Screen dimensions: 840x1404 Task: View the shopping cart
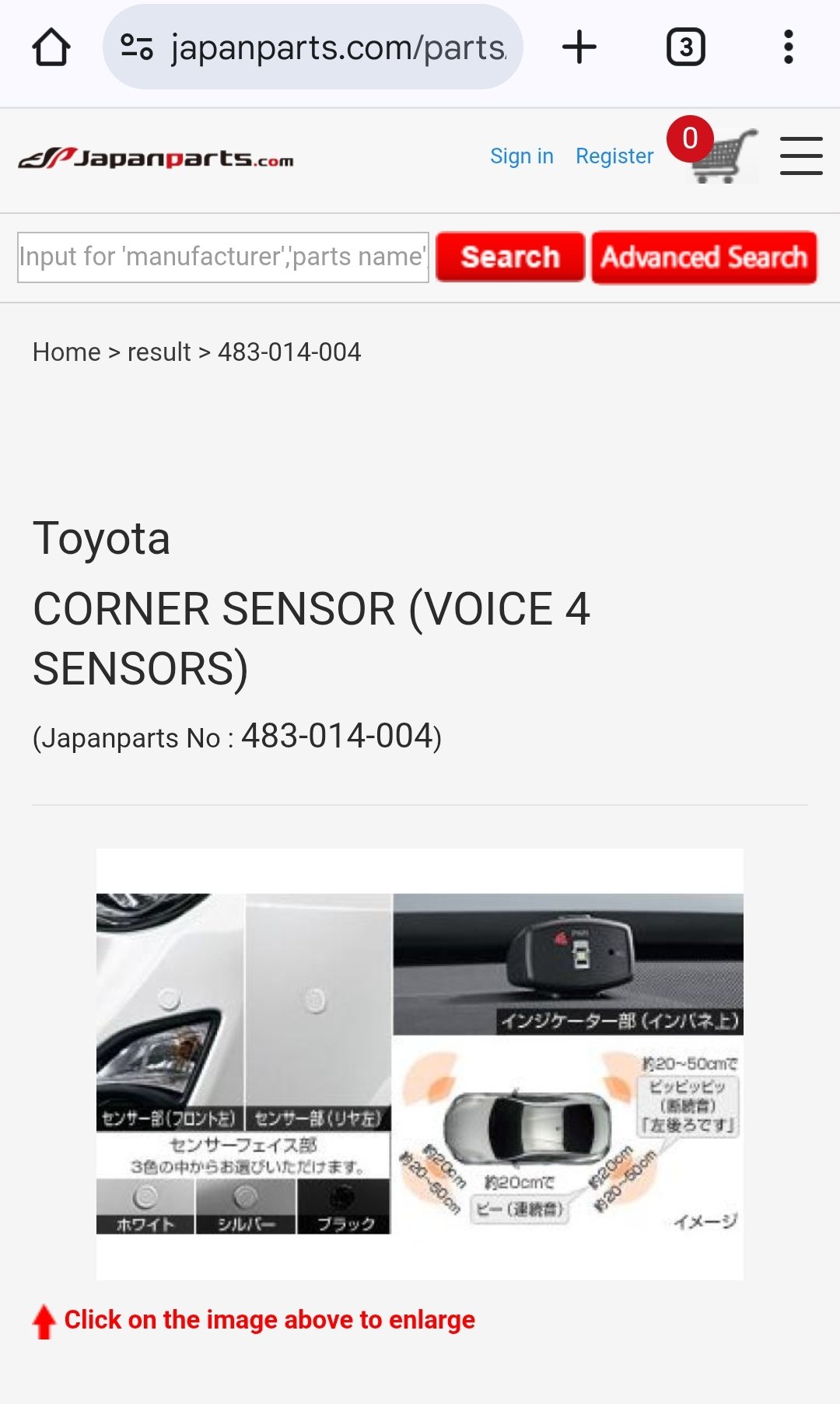pyautogui.click(x=713, y=151)
